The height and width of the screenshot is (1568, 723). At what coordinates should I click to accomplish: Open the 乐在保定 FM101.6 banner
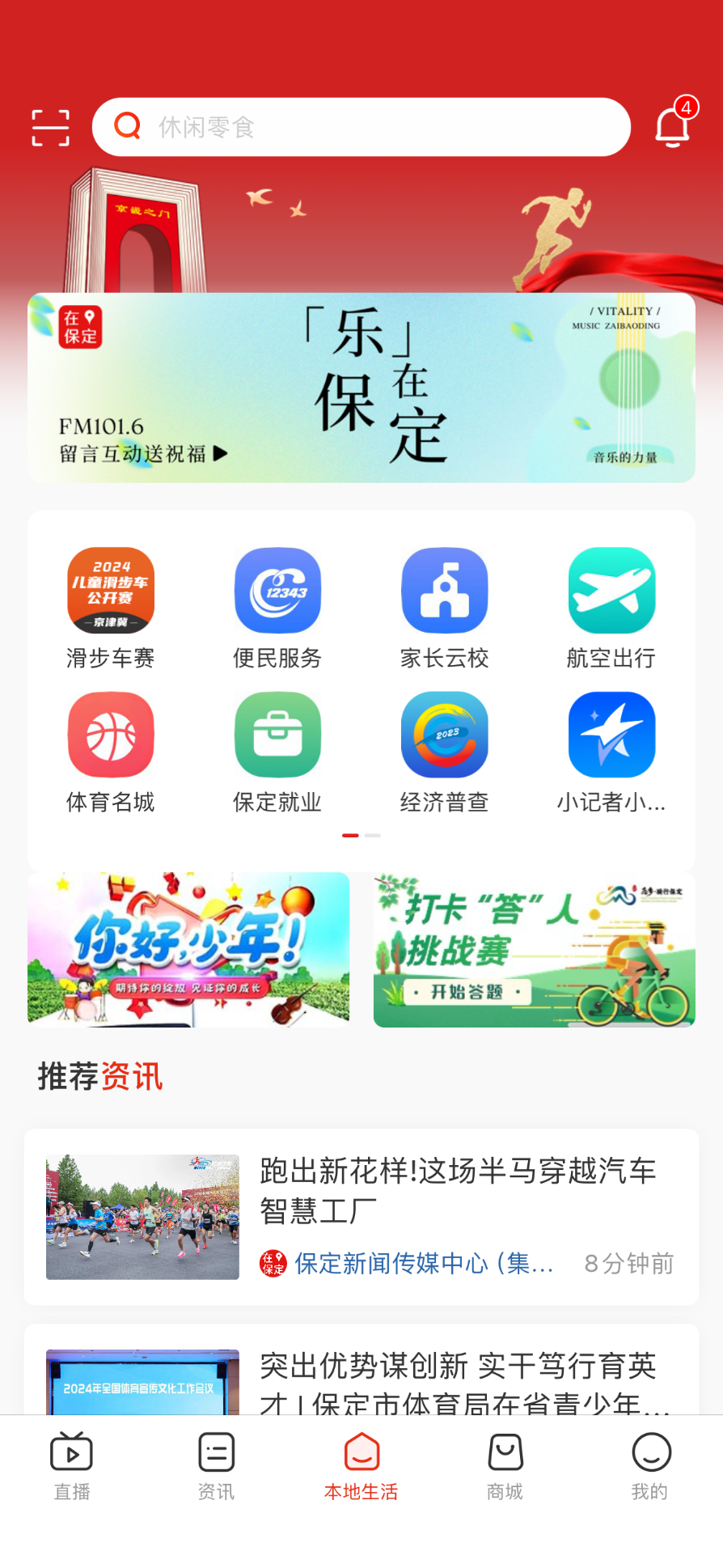click(361, 388)
